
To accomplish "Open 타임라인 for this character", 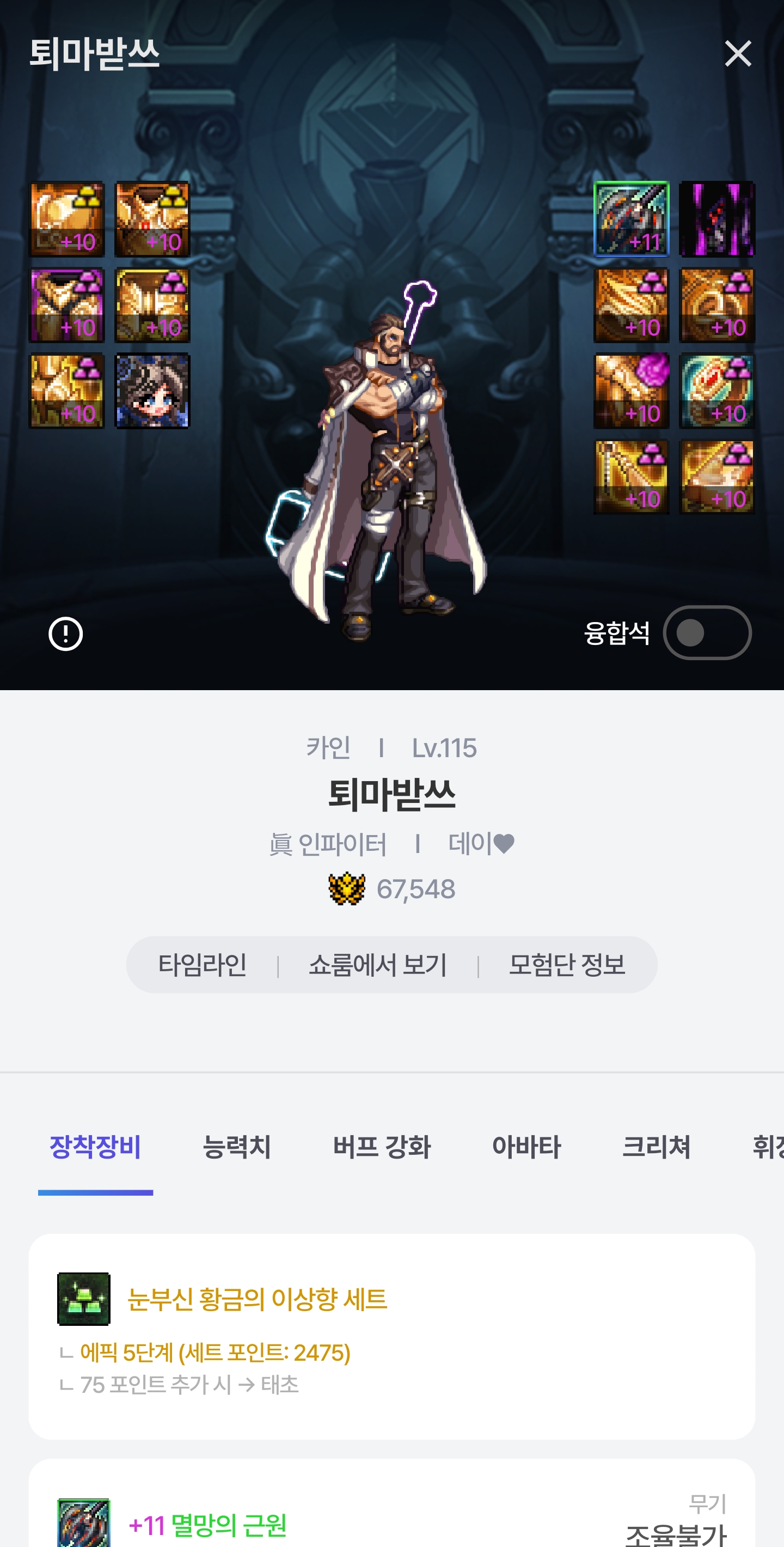I will [203, 965].
